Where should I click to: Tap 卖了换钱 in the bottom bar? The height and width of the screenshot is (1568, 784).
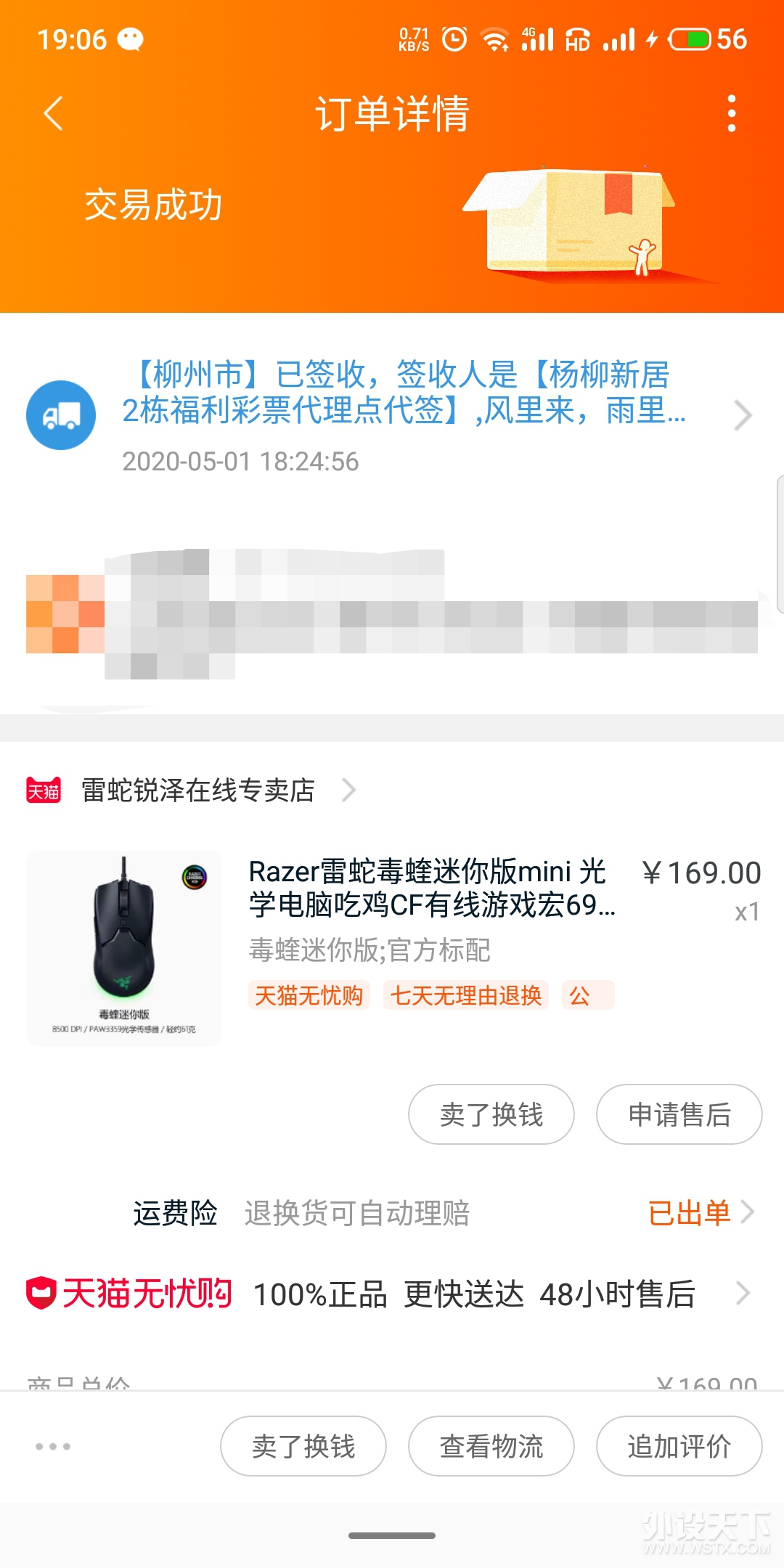pos(303,1446)
